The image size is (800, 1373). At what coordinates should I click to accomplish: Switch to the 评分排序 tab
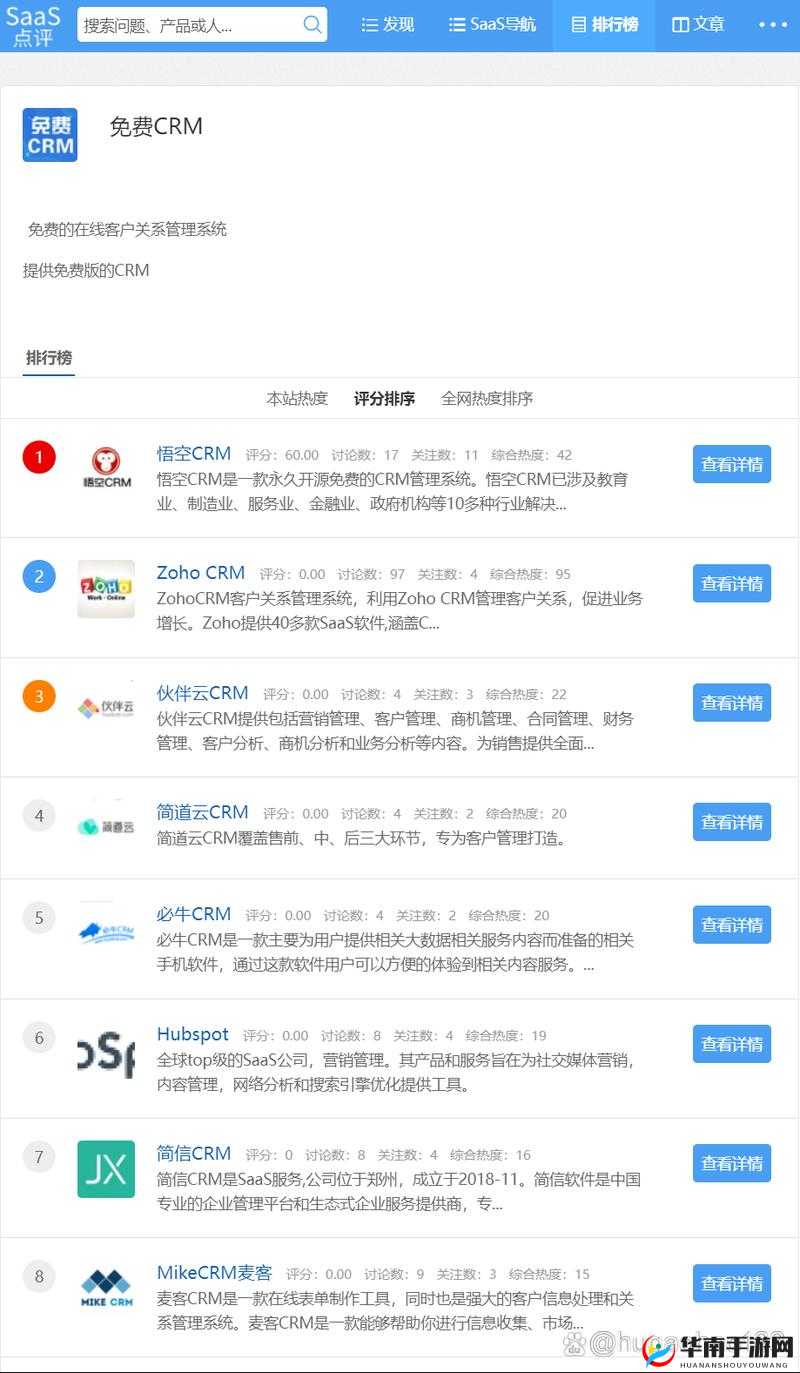pyautogui.click(x=386, y=398)
